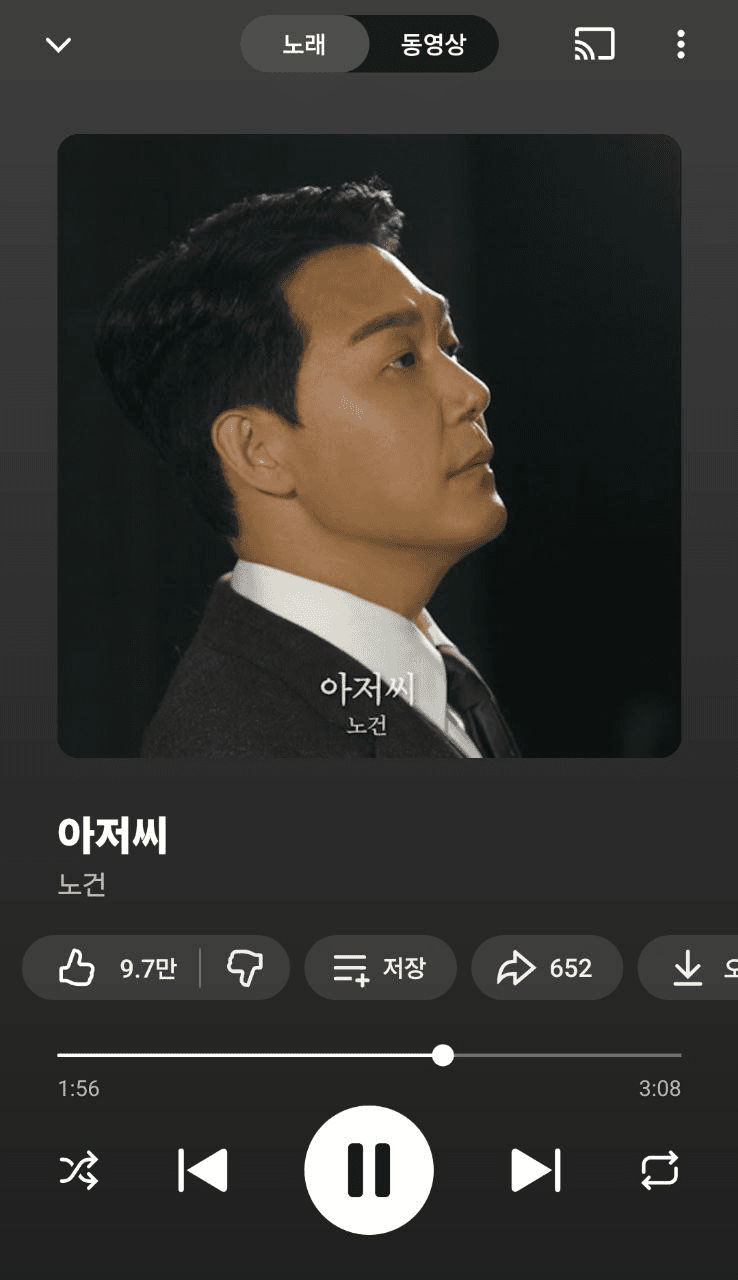This screenshot has width=738, height=1280.
Task: Tap the playback progress bar
Action: point(369,1055)
